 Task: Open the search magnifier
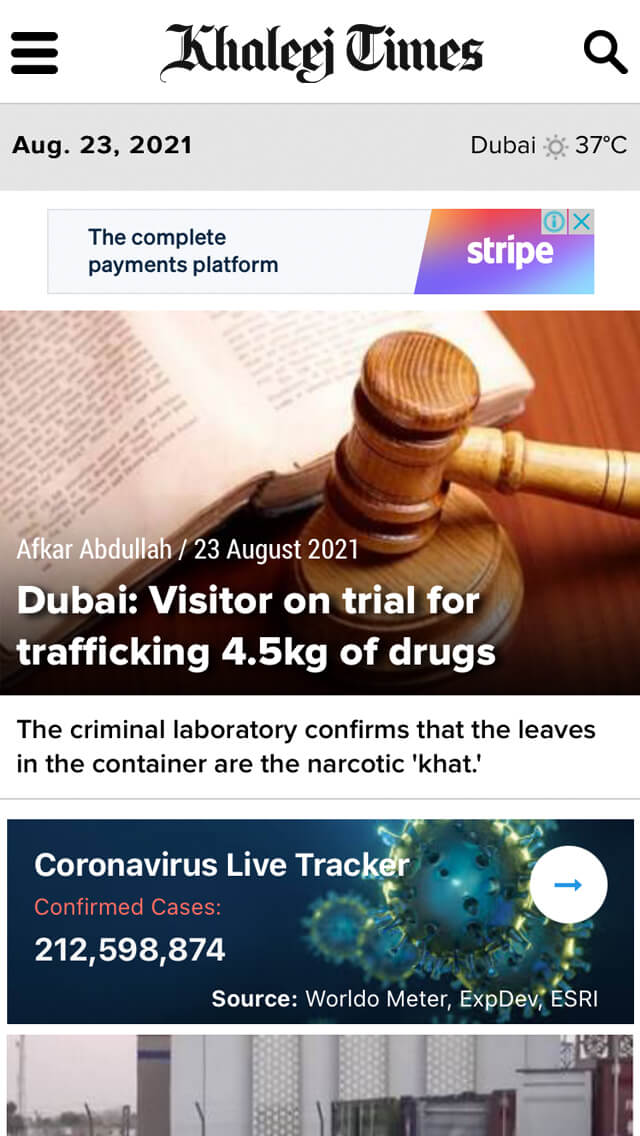(605, 52)
